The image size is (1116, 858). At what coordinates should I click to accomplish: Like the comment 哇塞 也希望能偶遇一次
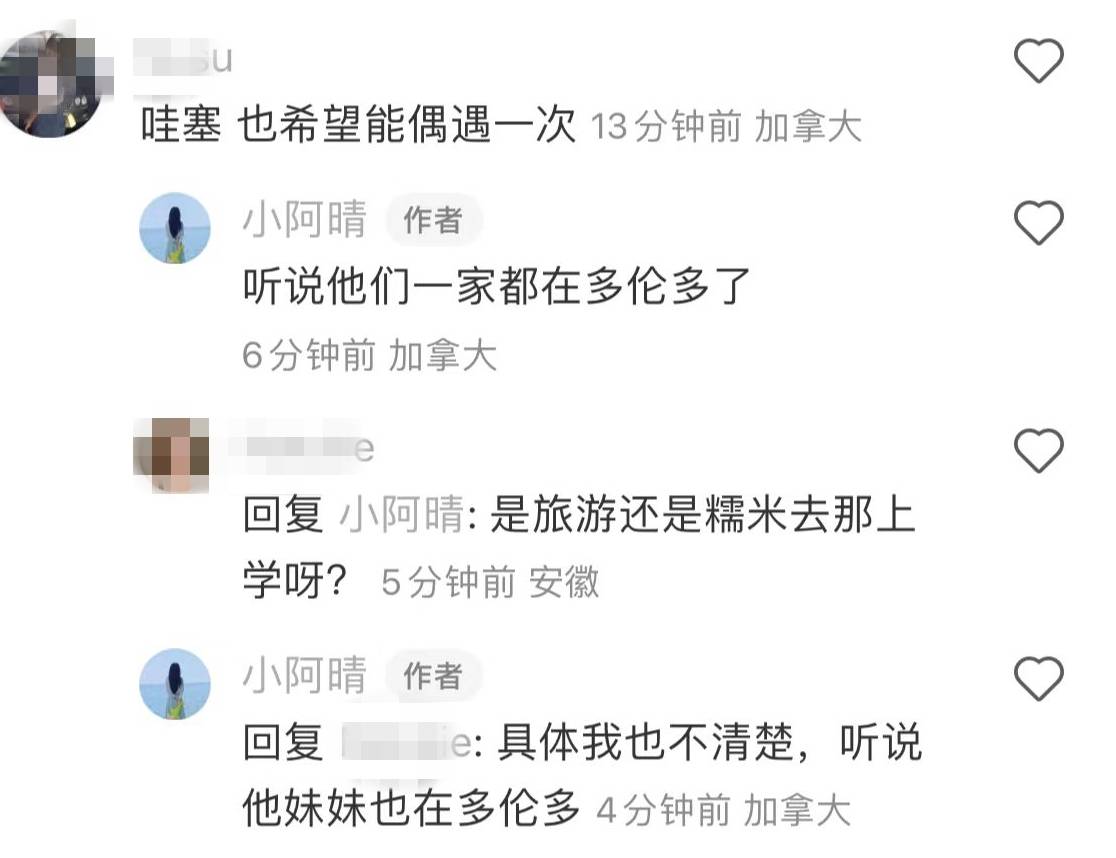pos(1038,62)
